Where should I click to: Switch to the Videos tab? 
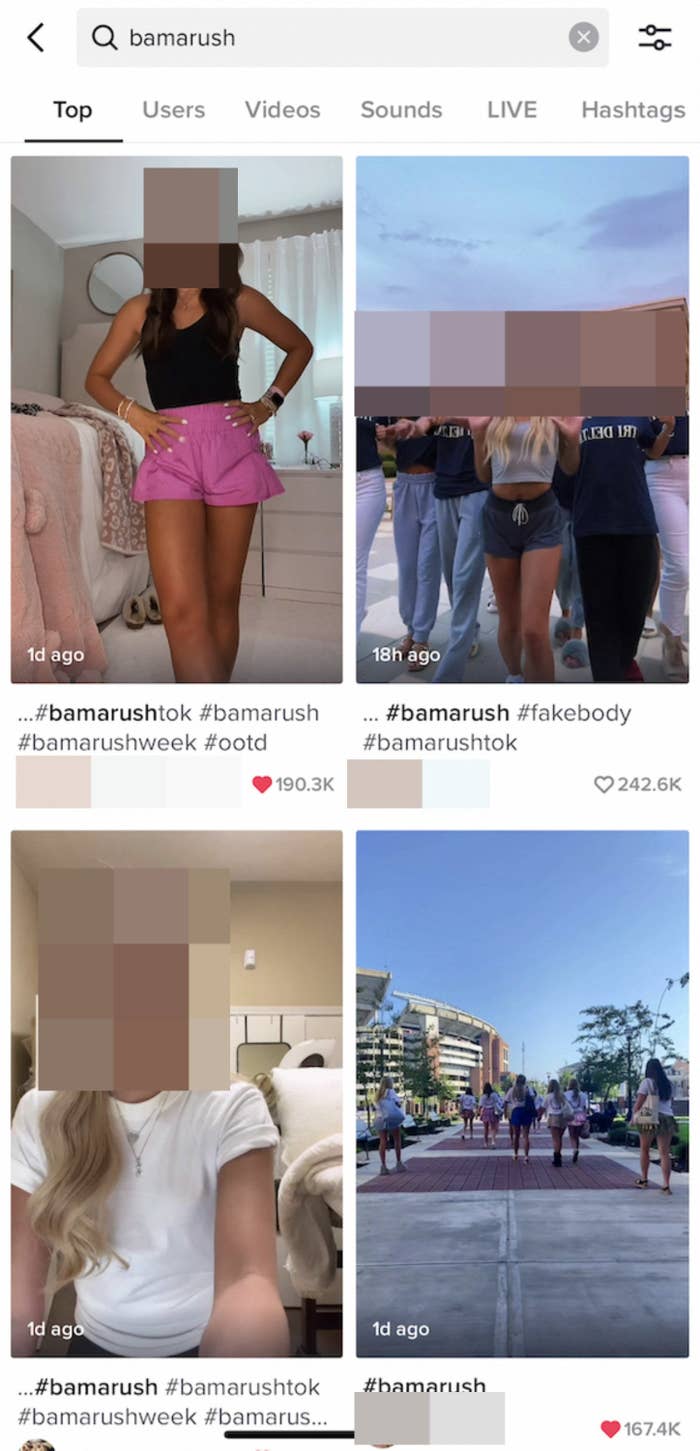(x=282, y=110)
